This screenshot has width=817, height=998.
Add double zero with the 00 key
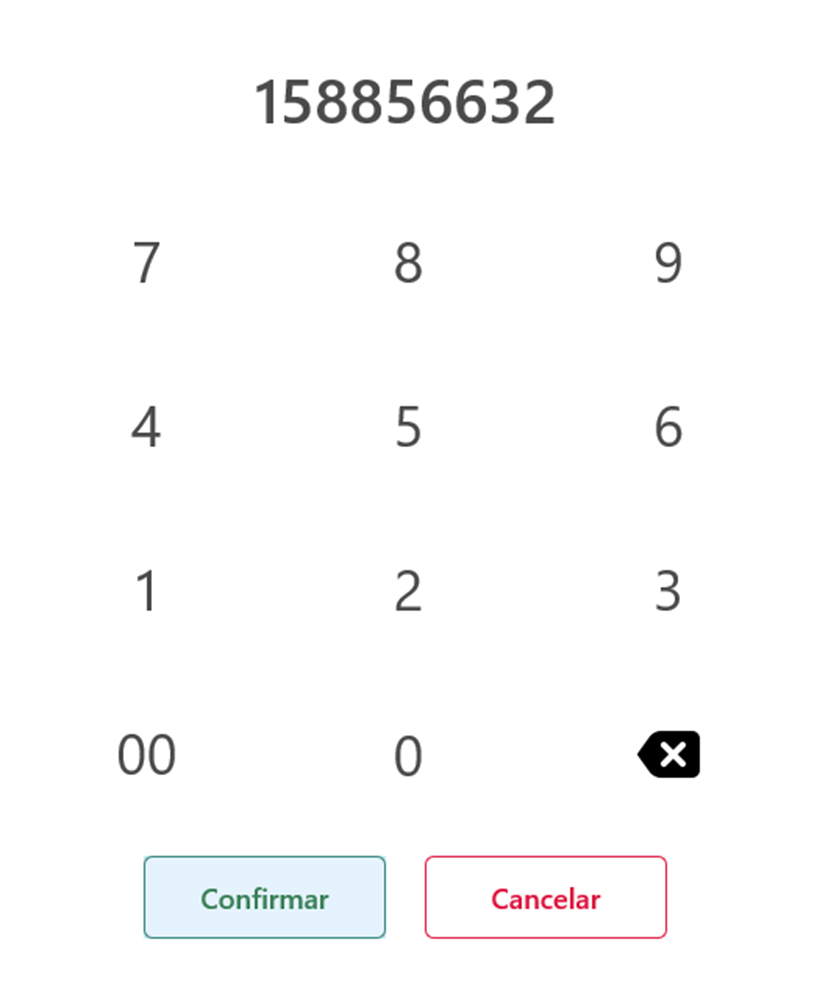click(147, 756)
